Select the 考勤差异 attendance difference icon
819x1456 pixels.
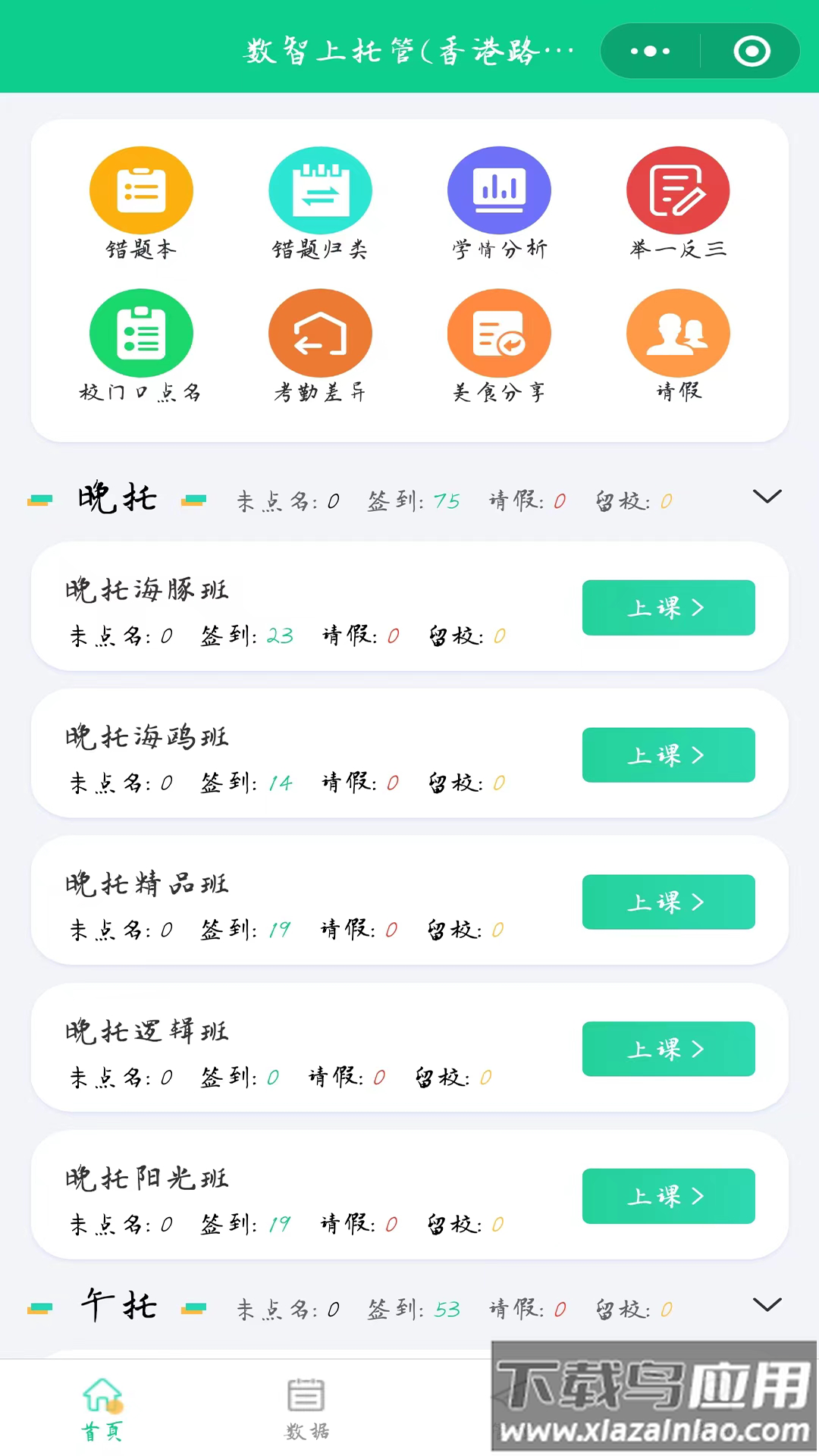[320, 332]
